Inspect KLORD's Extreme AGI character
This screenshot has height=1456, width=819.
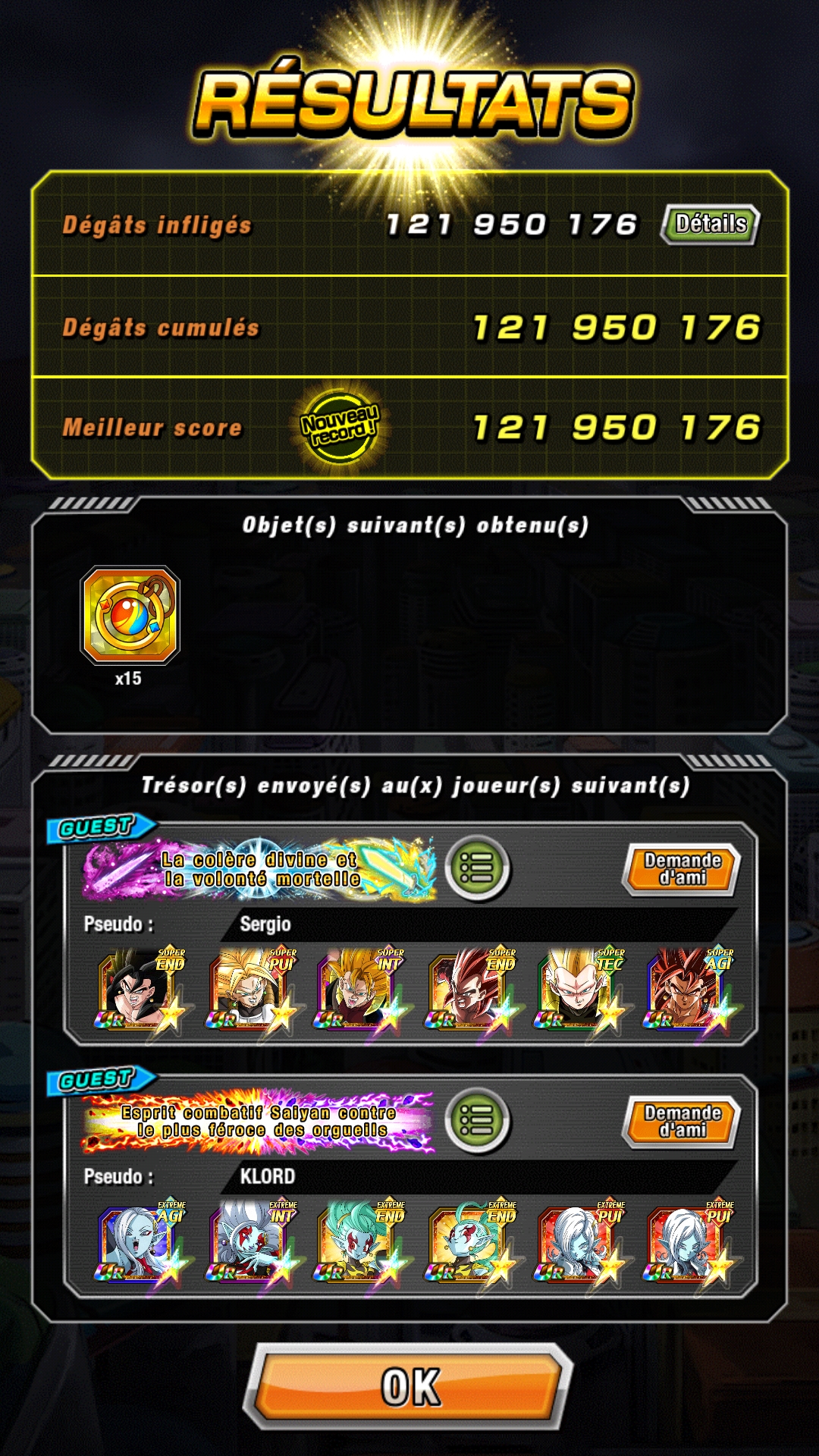[x=141, y=1243]
